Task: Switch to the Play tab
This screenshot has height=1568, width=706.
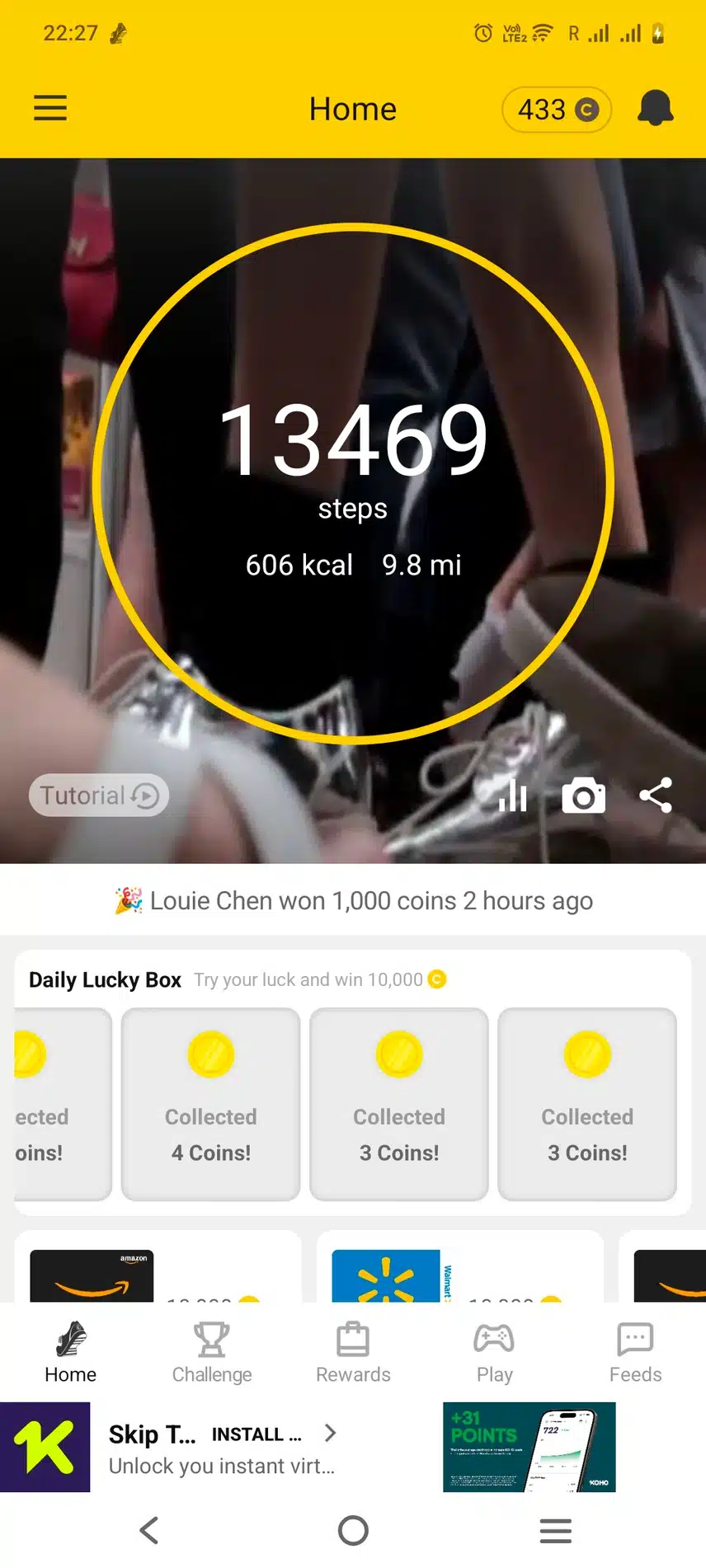Action: [494, 1352]
